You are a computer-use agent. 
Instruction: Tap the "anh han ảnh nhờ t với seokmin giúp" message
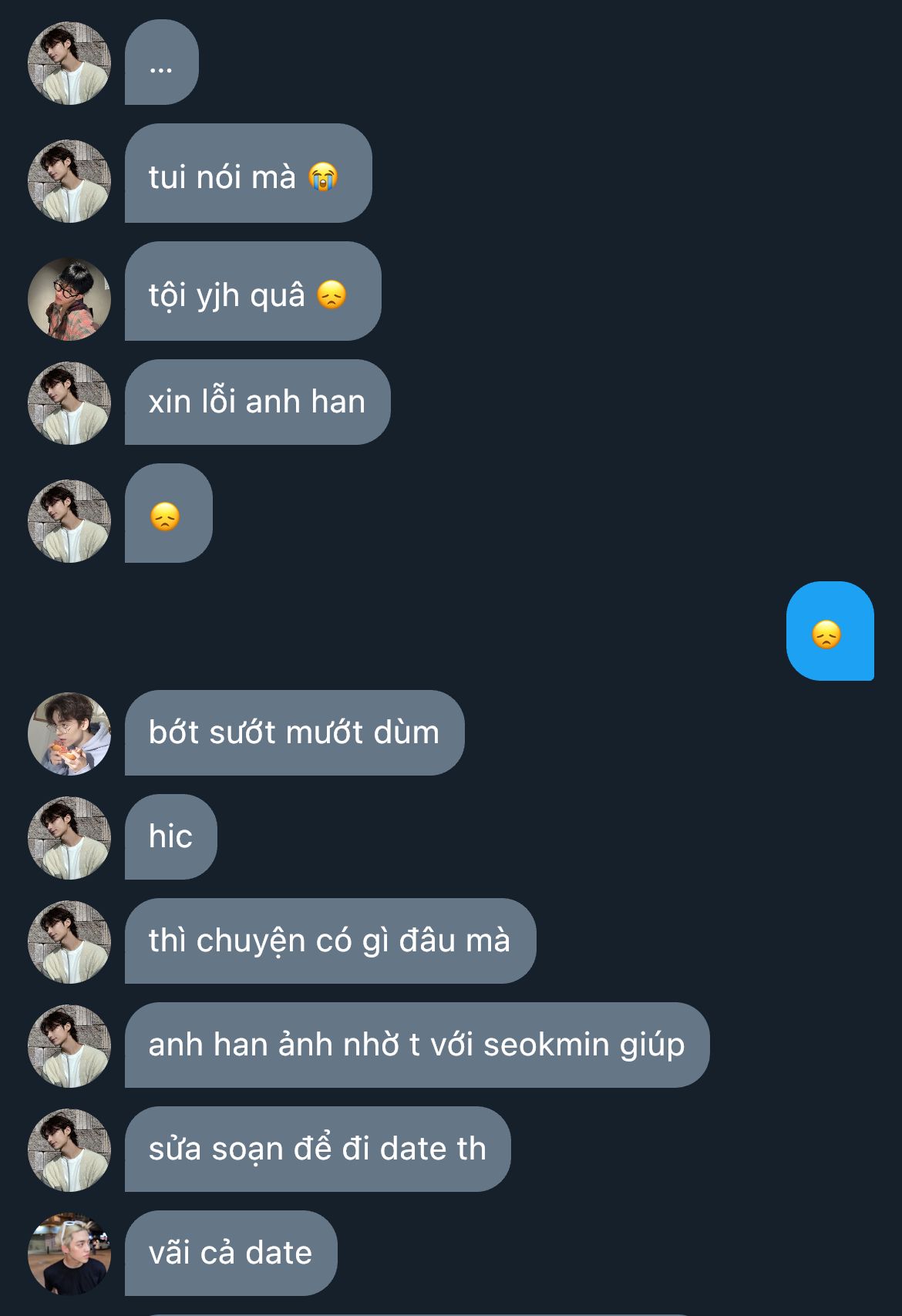(416, 1045)
